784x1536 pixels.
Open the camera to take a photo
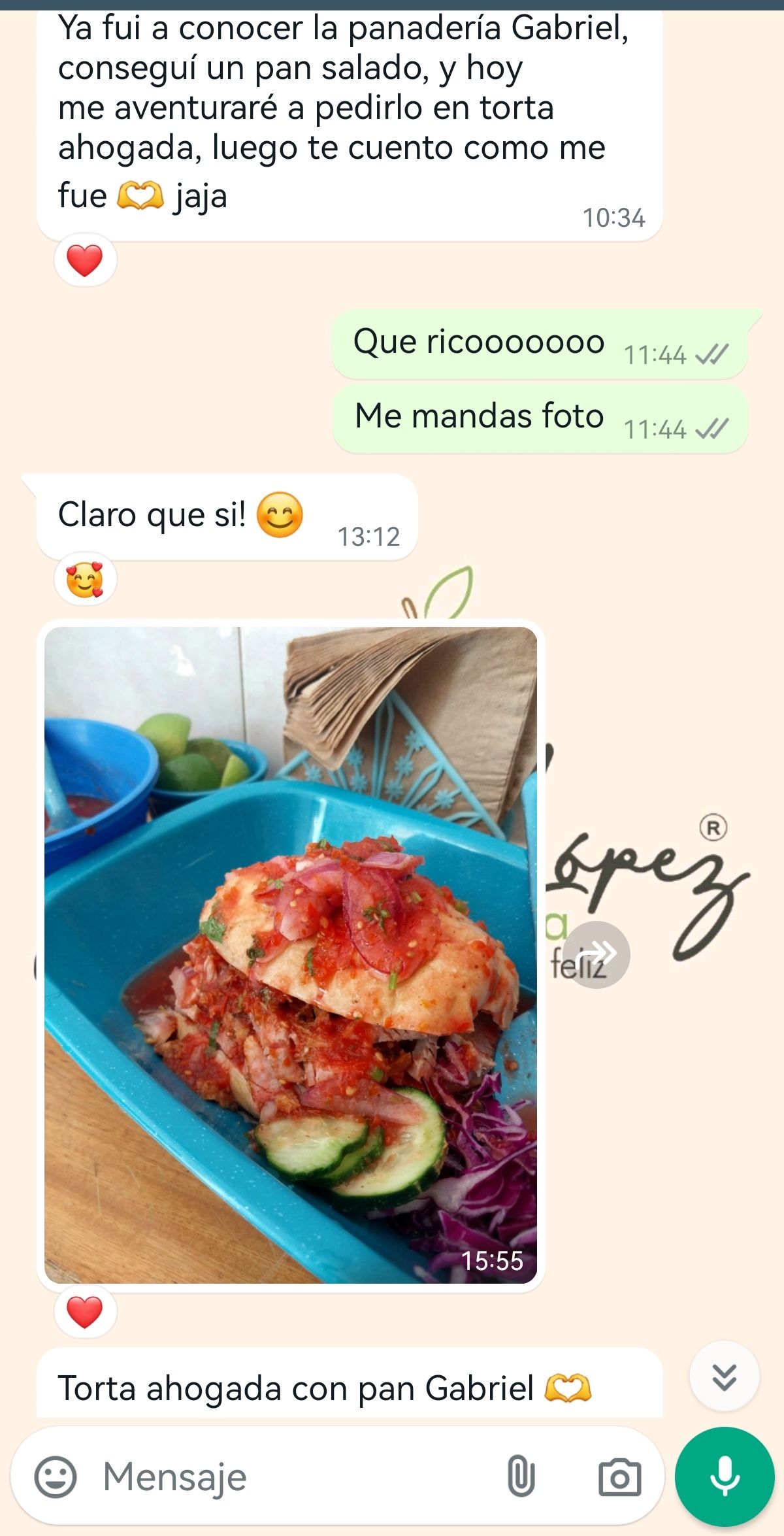click(x=619, y=1477)
